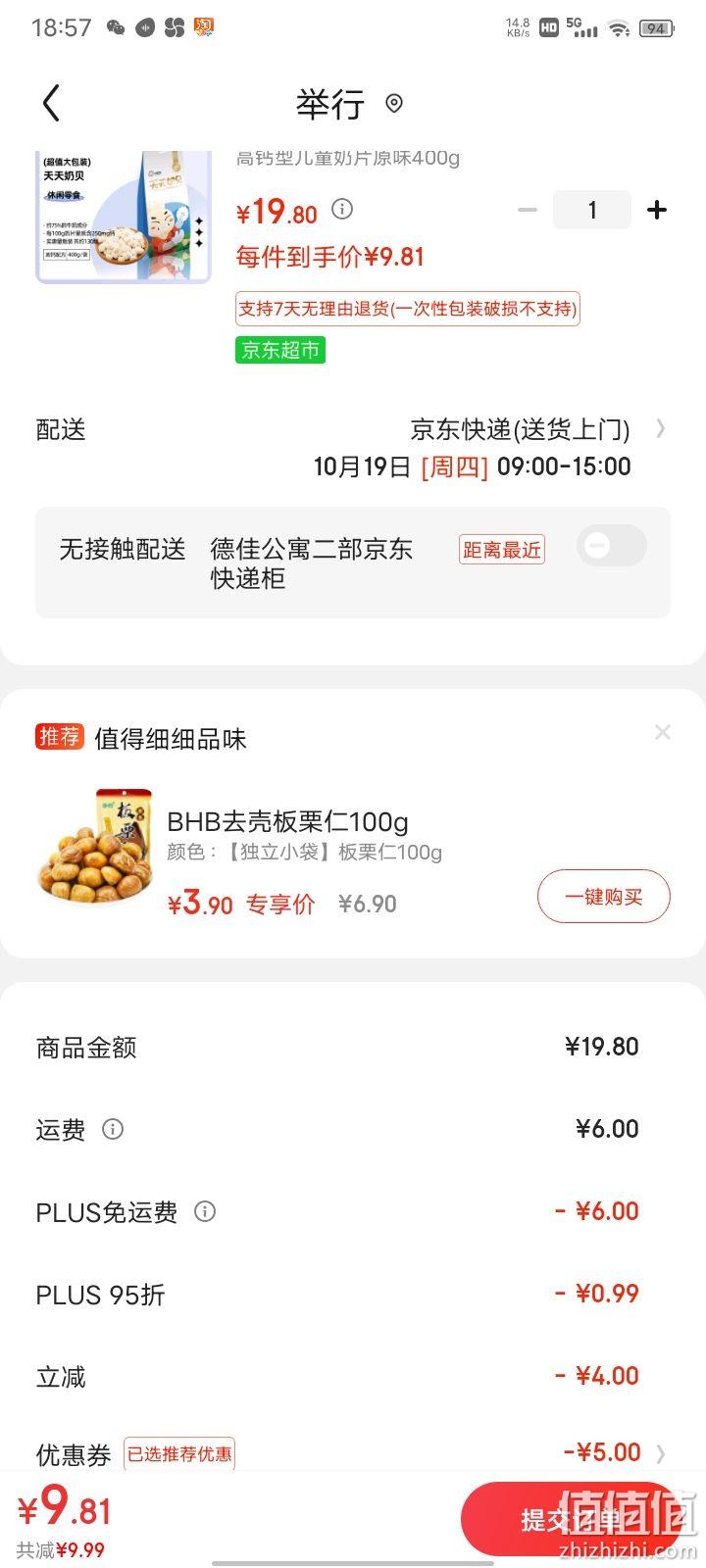The width and height of the screenshot is (706, 1568).
Task: Open the 优惠券 coupon selection row
Action: [353, 1453]
